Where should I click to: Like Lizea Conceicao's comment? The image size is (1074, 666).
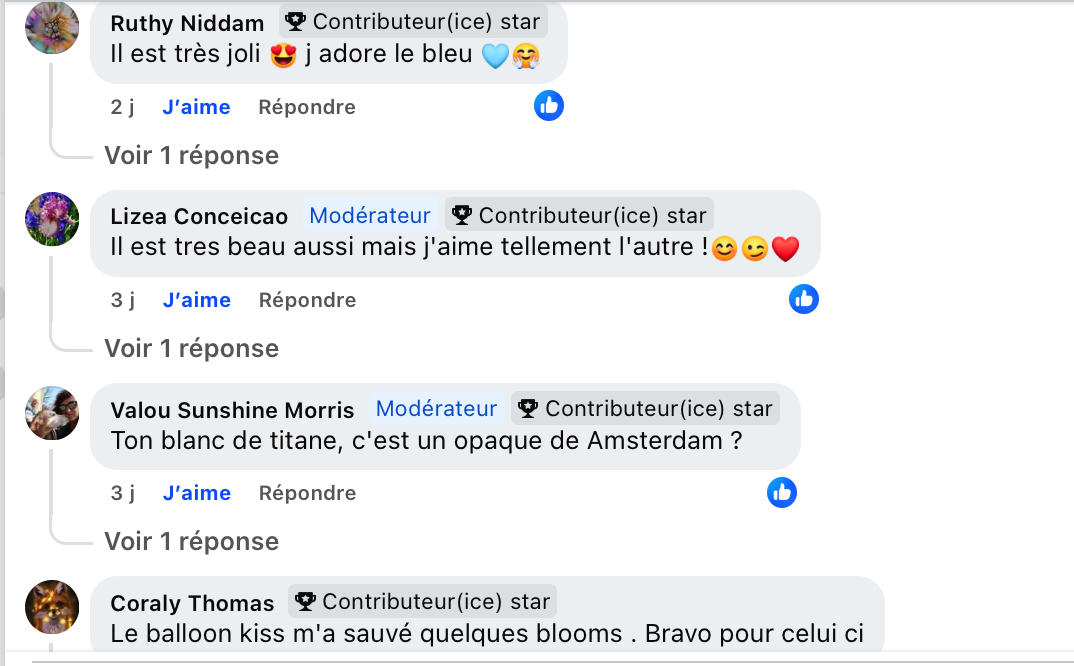[x=196, y=300]
